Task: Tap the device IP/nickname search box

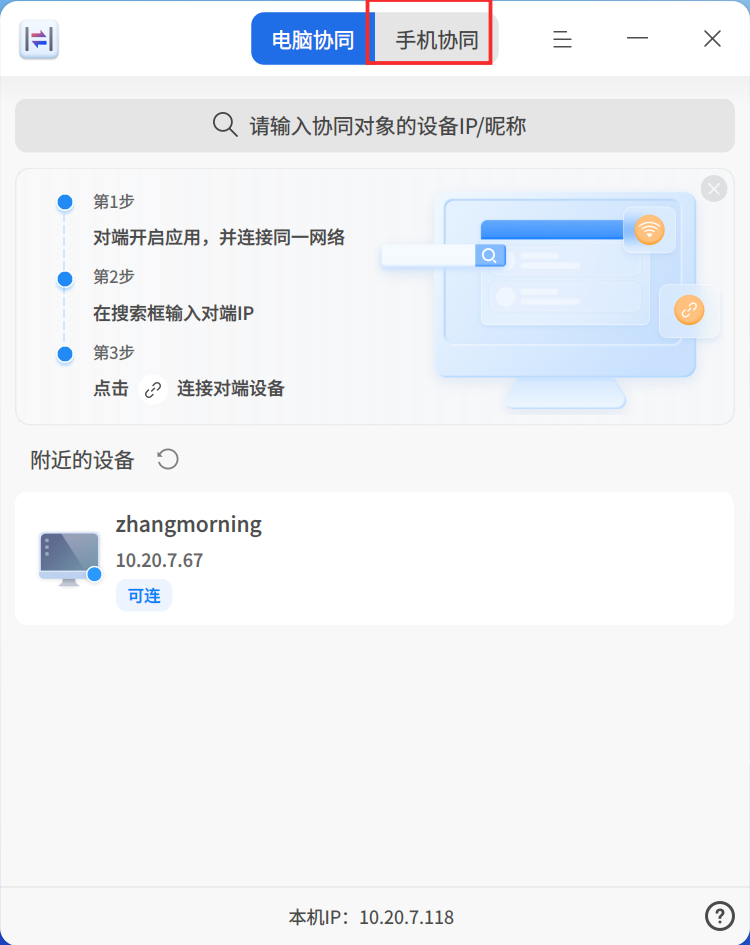Action: [x=375, y=126]
